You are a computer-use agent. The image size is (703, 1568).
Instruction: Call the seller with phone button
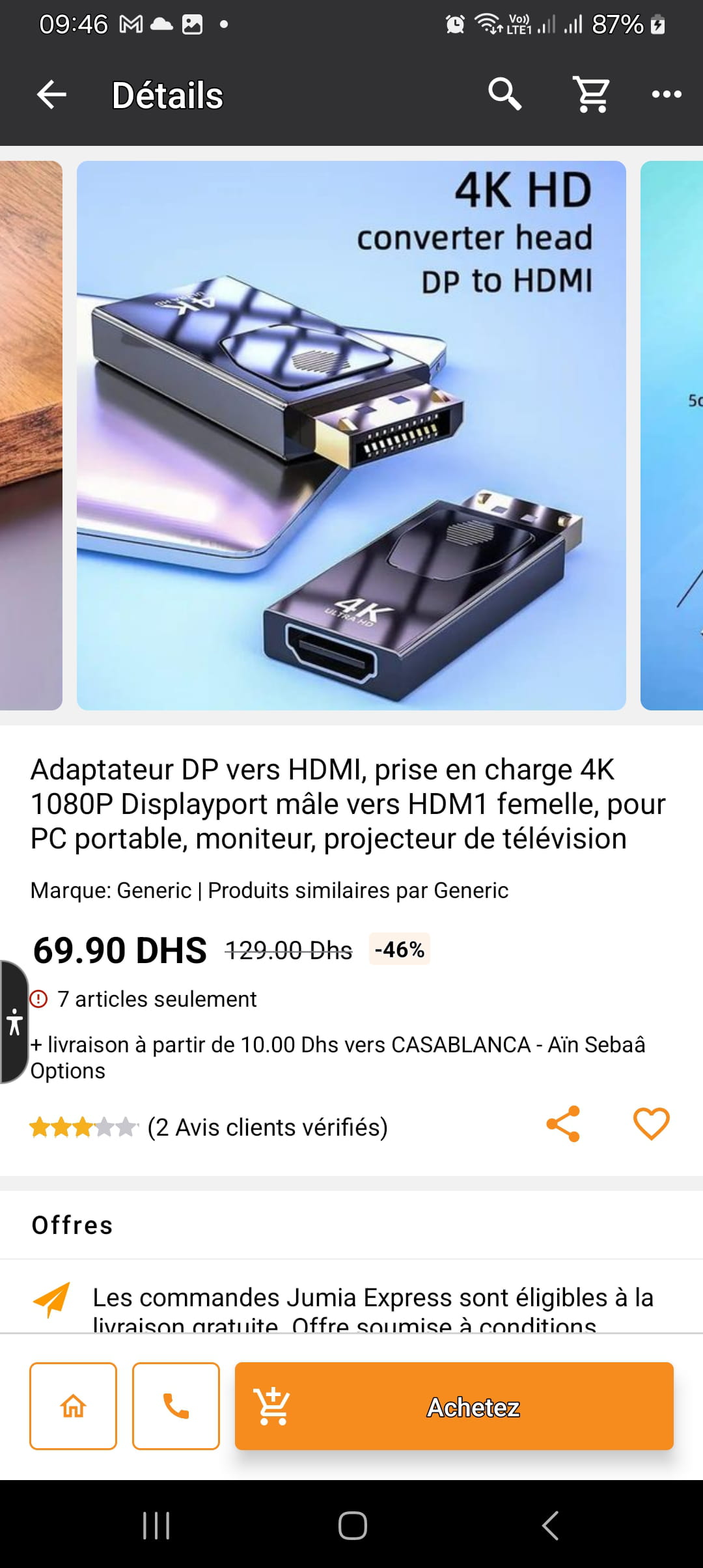click(176, 1406)
